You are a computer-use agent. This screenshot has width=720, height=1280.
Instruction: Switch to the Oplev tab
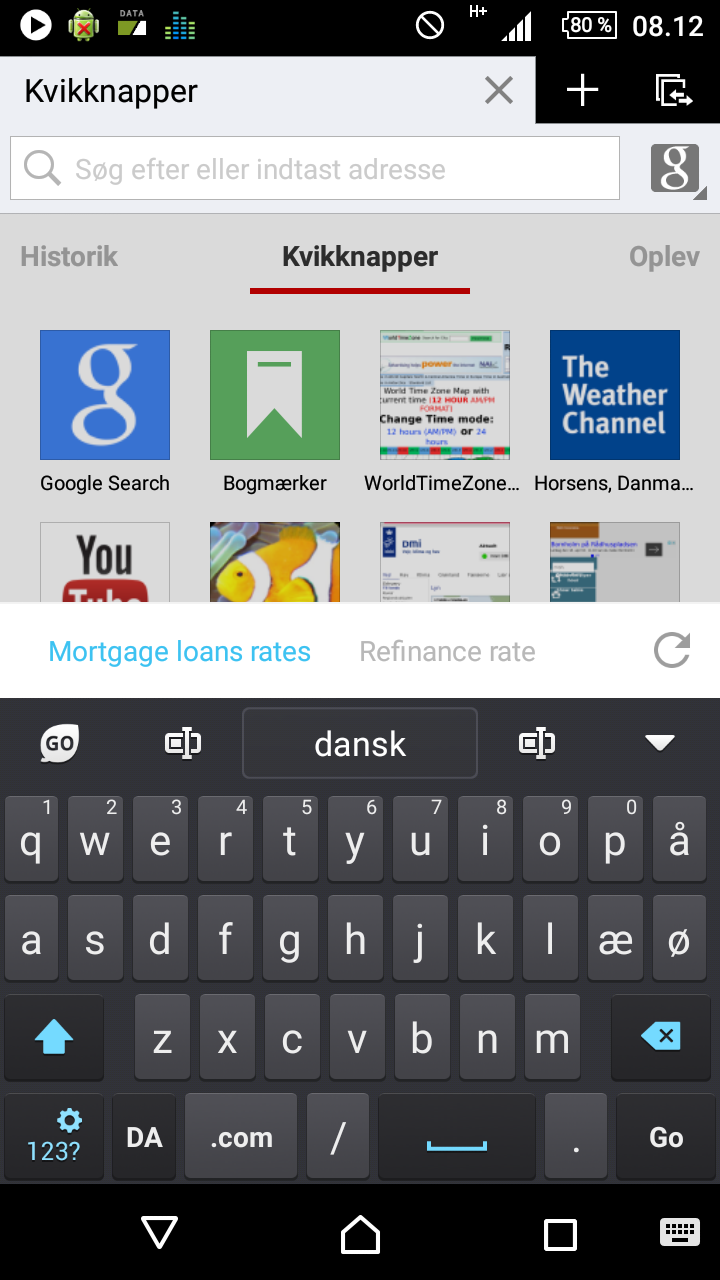click(663, 257)
